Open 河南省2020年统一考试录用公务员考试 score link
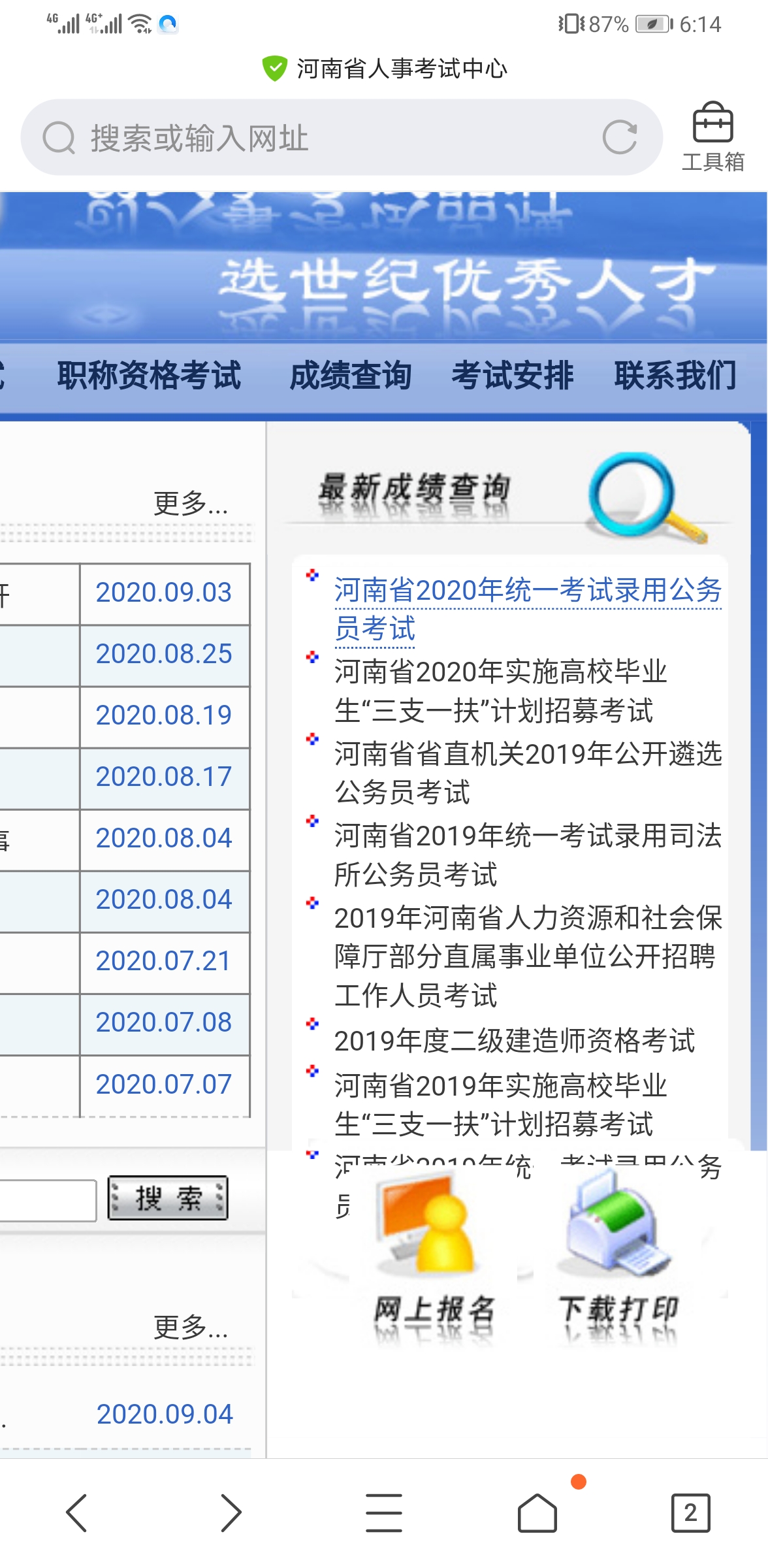768x1568 pixels. (x=526, y=608)
